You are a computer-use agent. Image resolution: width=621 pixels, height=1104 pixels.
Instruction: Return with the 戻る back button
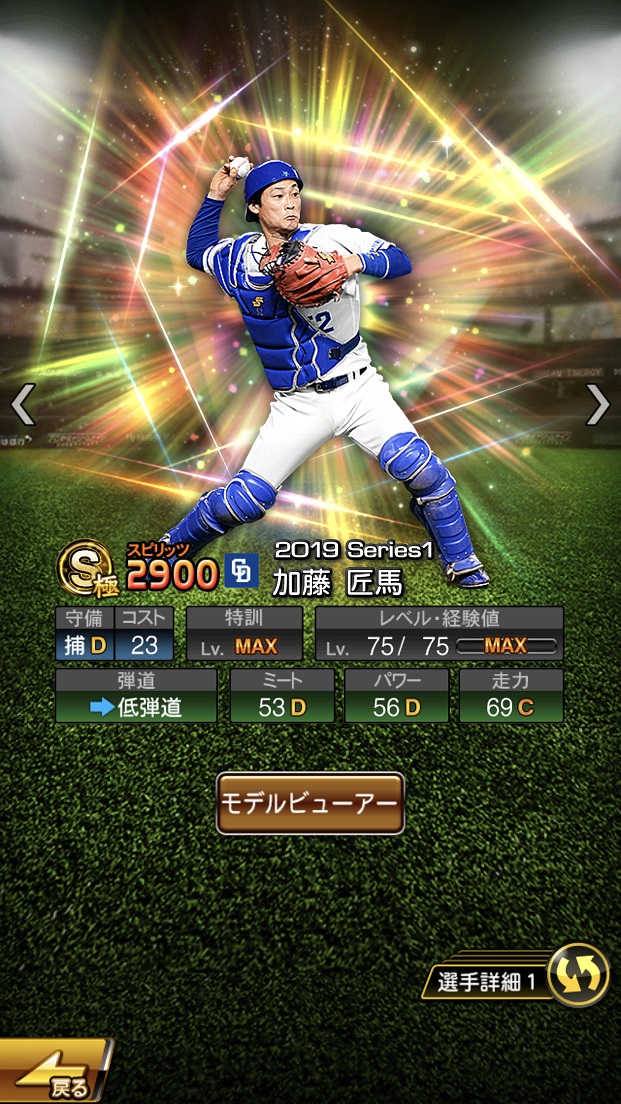[x=55, y=1075]
